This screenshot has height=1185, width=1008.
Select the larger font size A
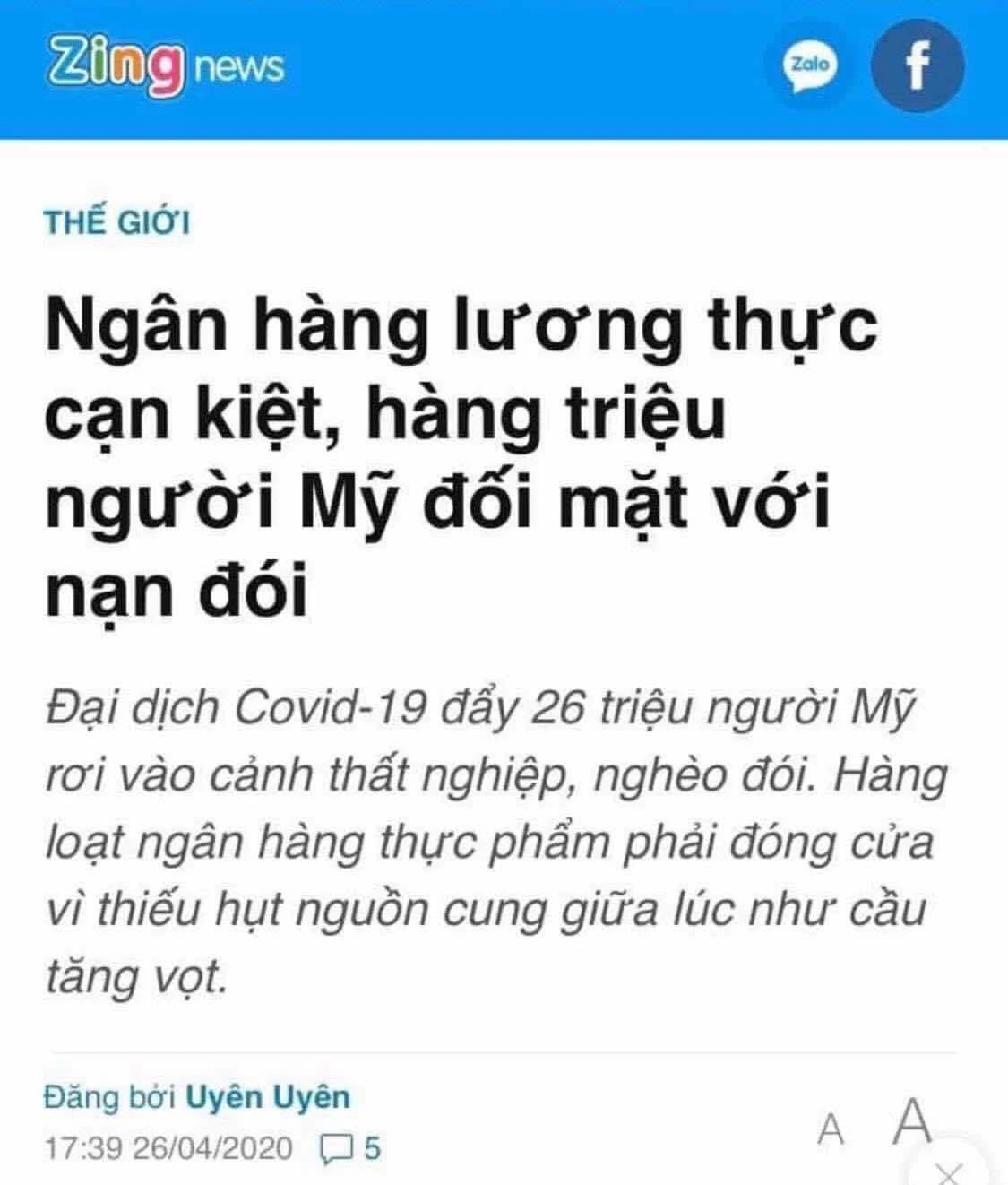pyautogui.click(x=913, y=1120)
